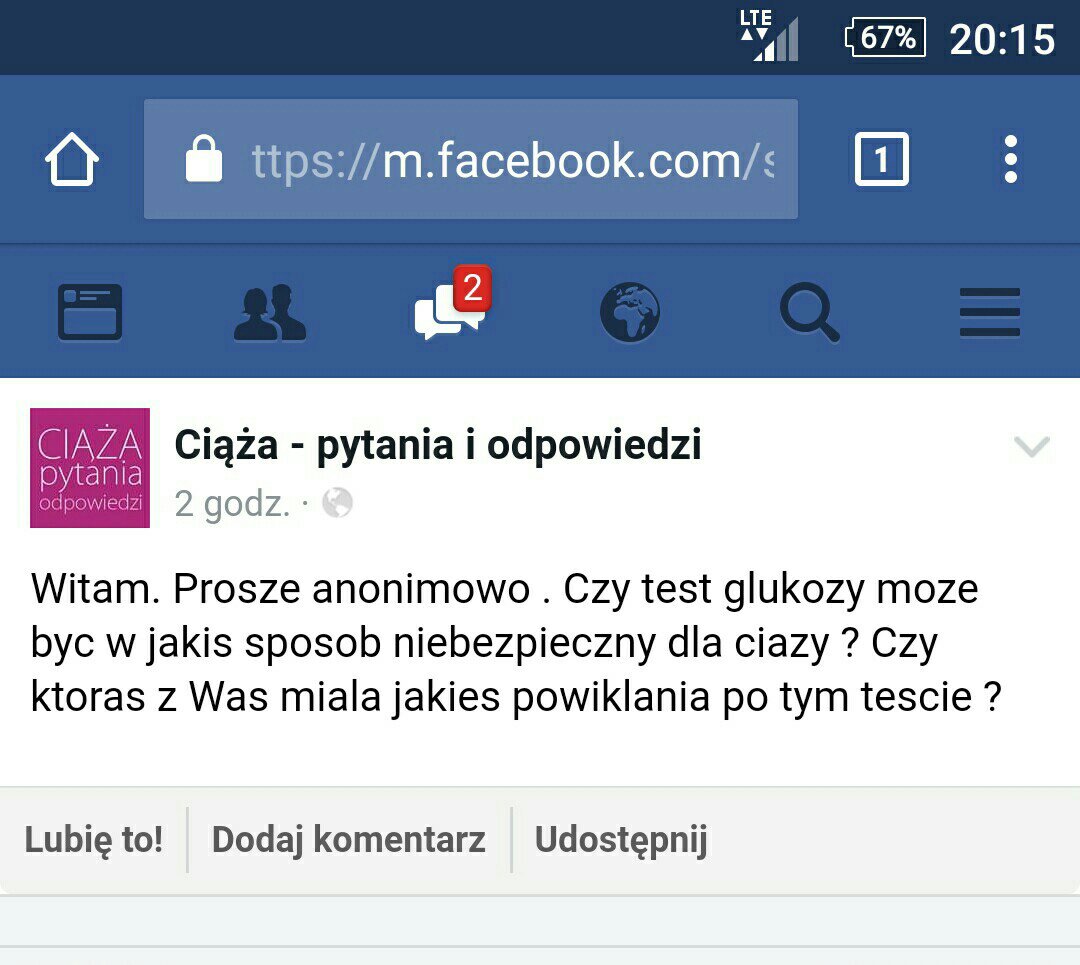Tap Dodaj komentarz to comment
Screen dimensions: 1080x965
tap(348, 840)
